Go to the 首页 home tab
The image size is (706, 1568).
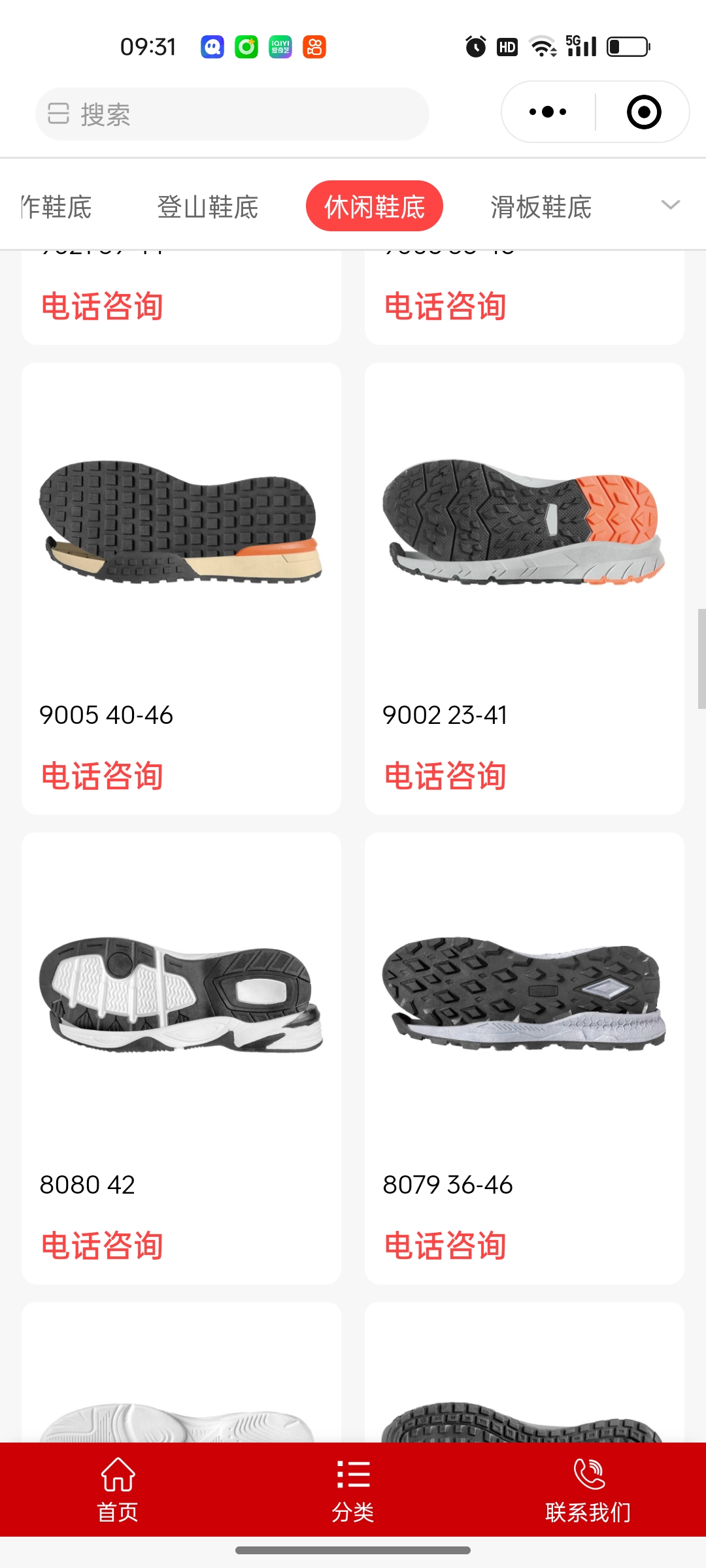(x=118, y=1490)
